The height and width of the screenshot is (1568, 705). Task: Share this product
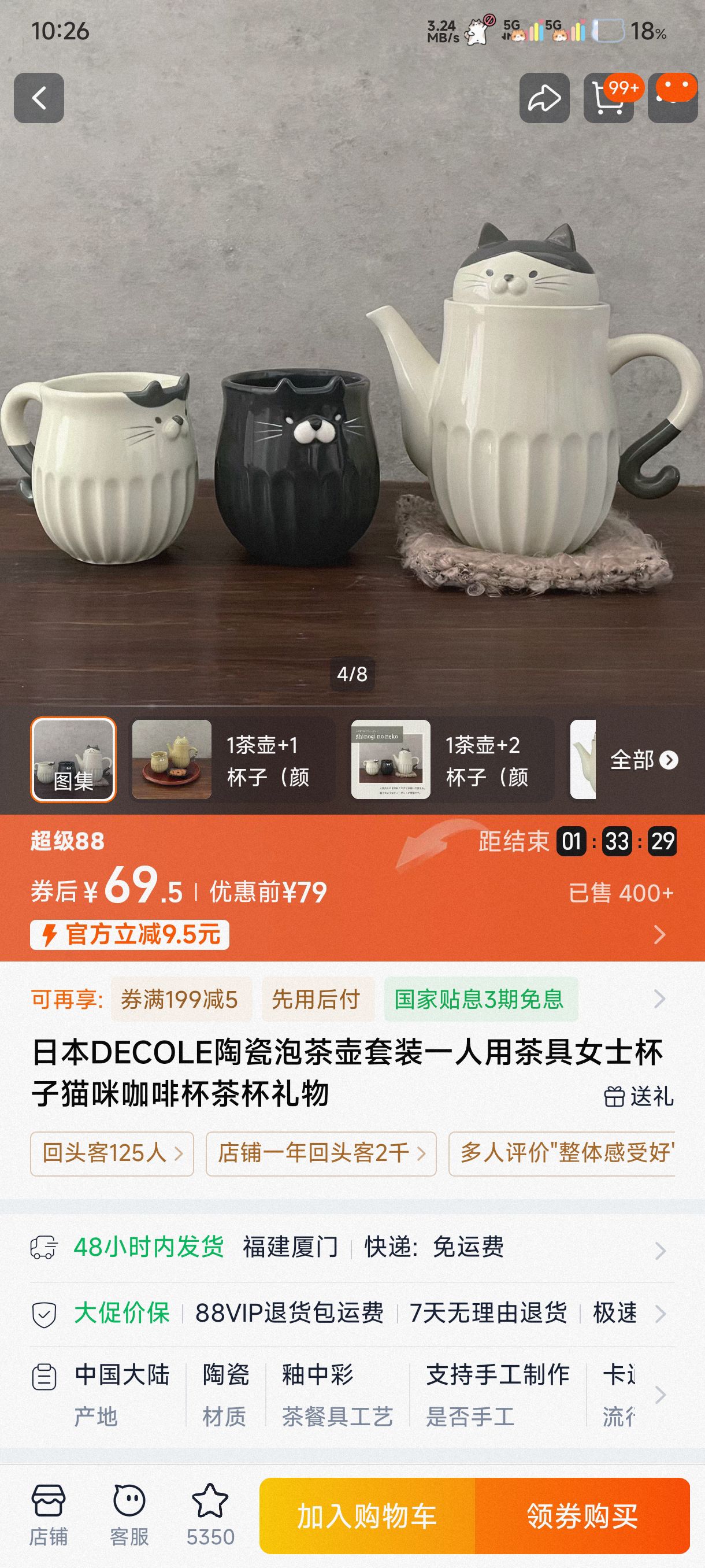(x=544, y=98)
